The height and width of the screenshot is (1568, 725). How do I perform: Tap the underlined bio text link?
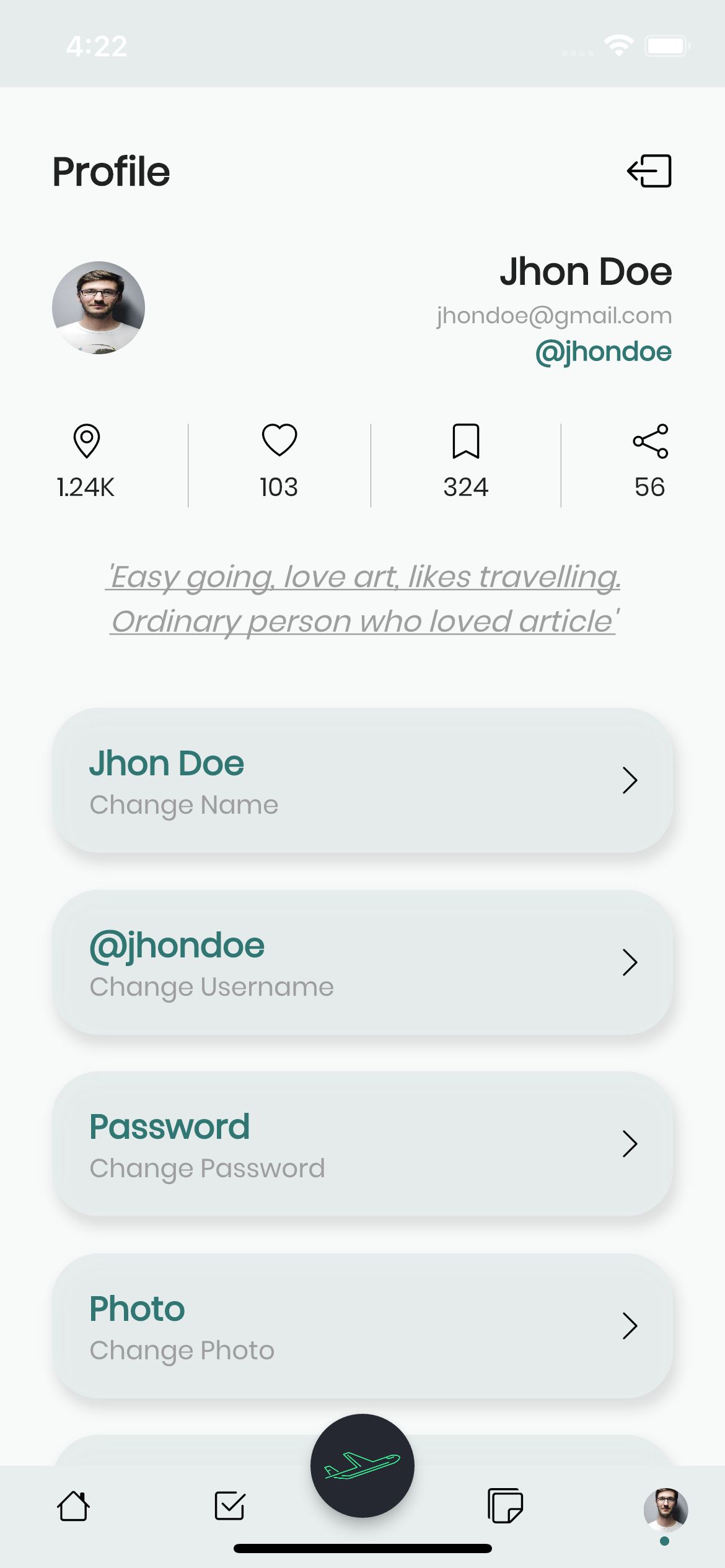364,599
